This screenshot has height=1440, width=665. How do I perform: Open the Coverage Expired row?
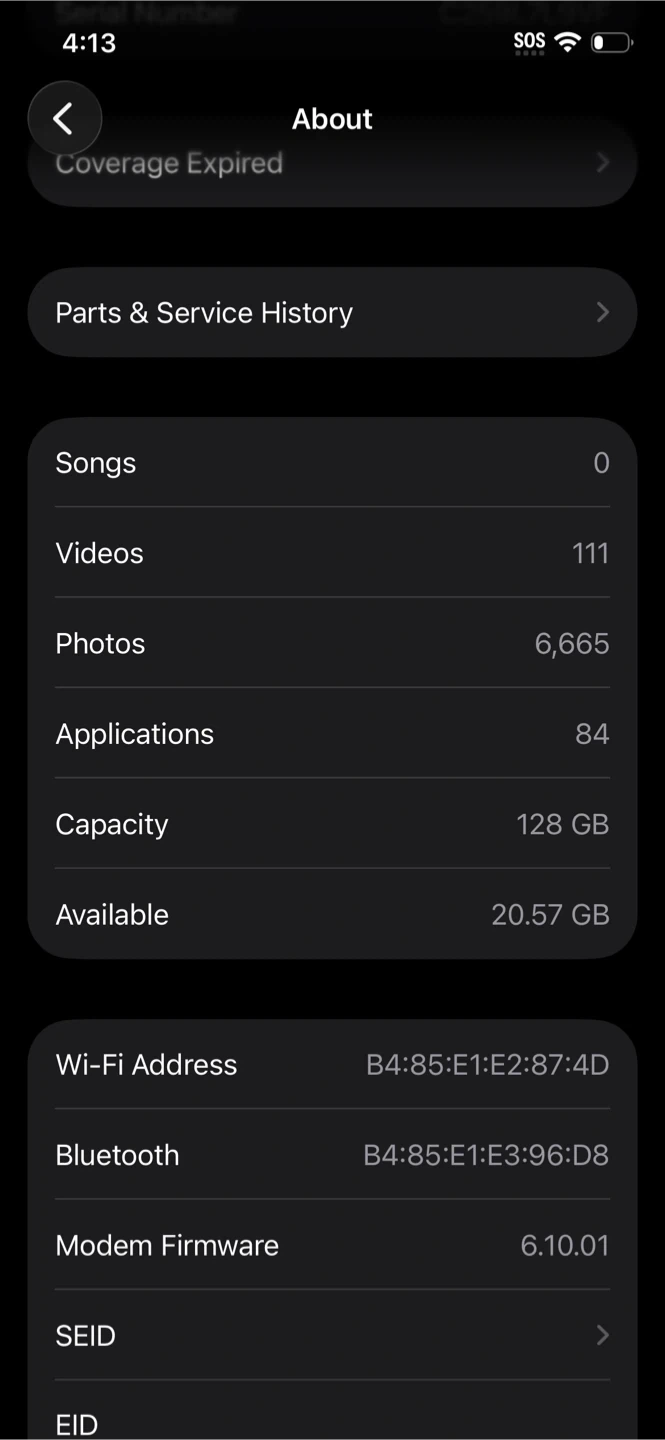[400, 172]
